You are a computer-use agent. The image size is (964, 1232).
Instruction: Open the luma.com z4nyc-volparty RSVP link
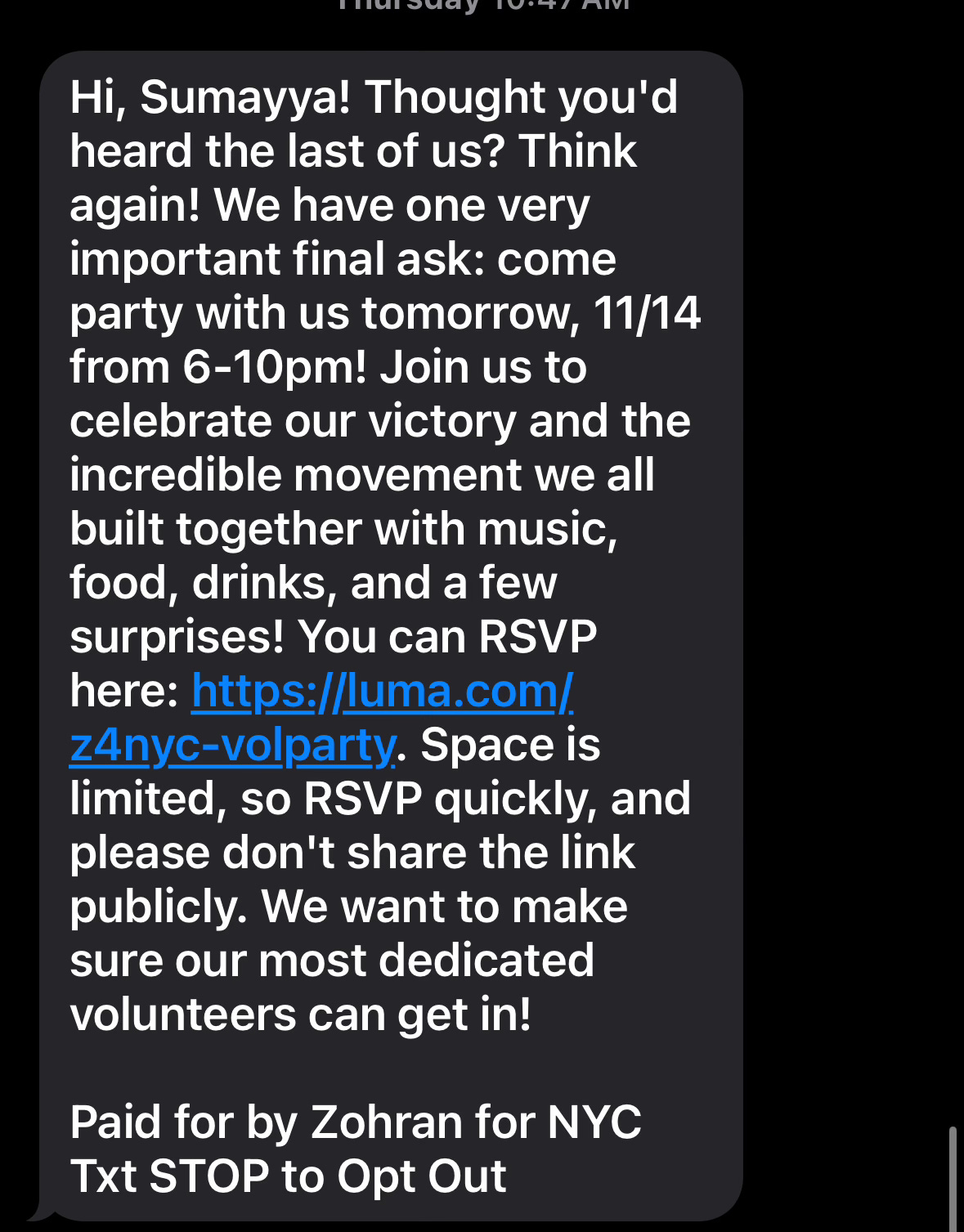[382, 692]
